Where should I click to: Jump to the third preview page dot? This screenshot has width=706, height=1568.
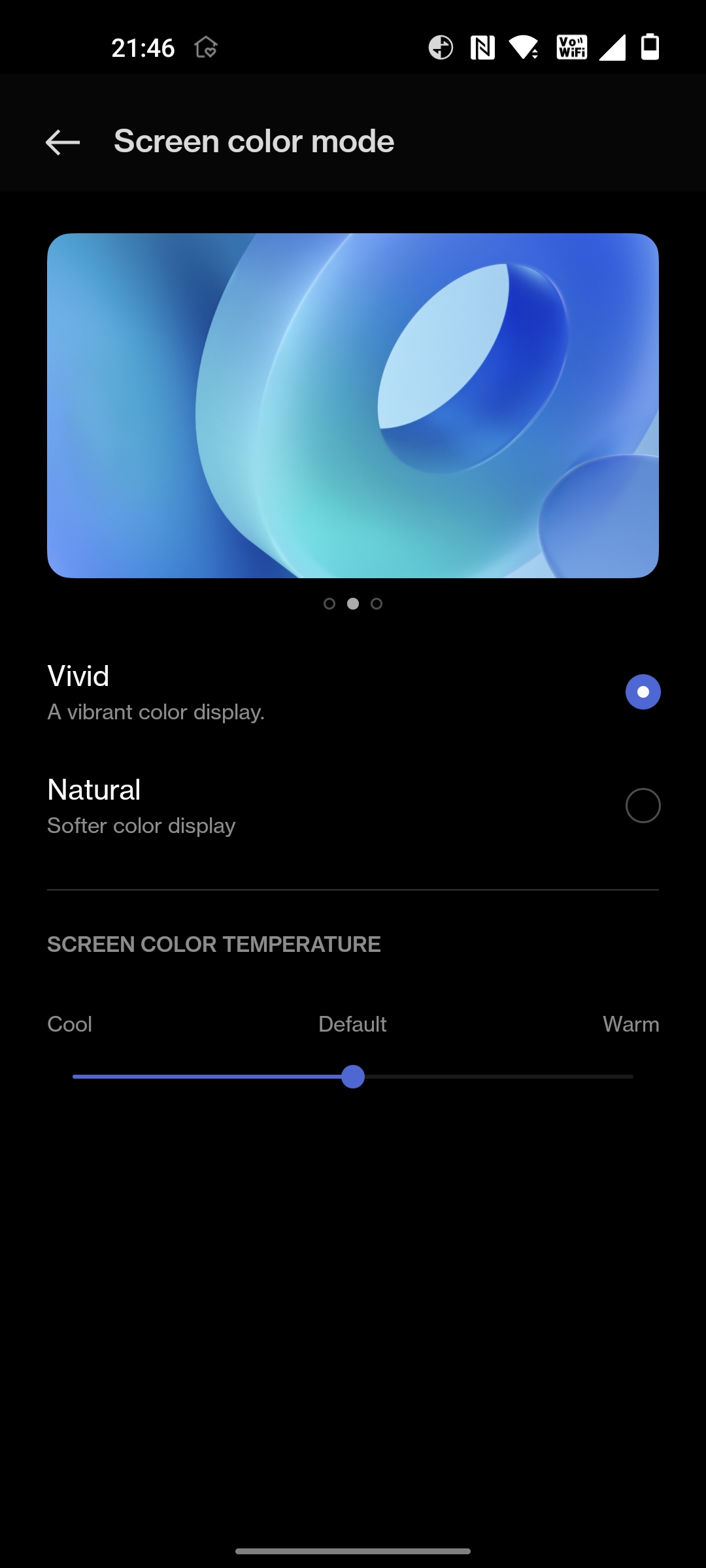click(x=377, y=604)
